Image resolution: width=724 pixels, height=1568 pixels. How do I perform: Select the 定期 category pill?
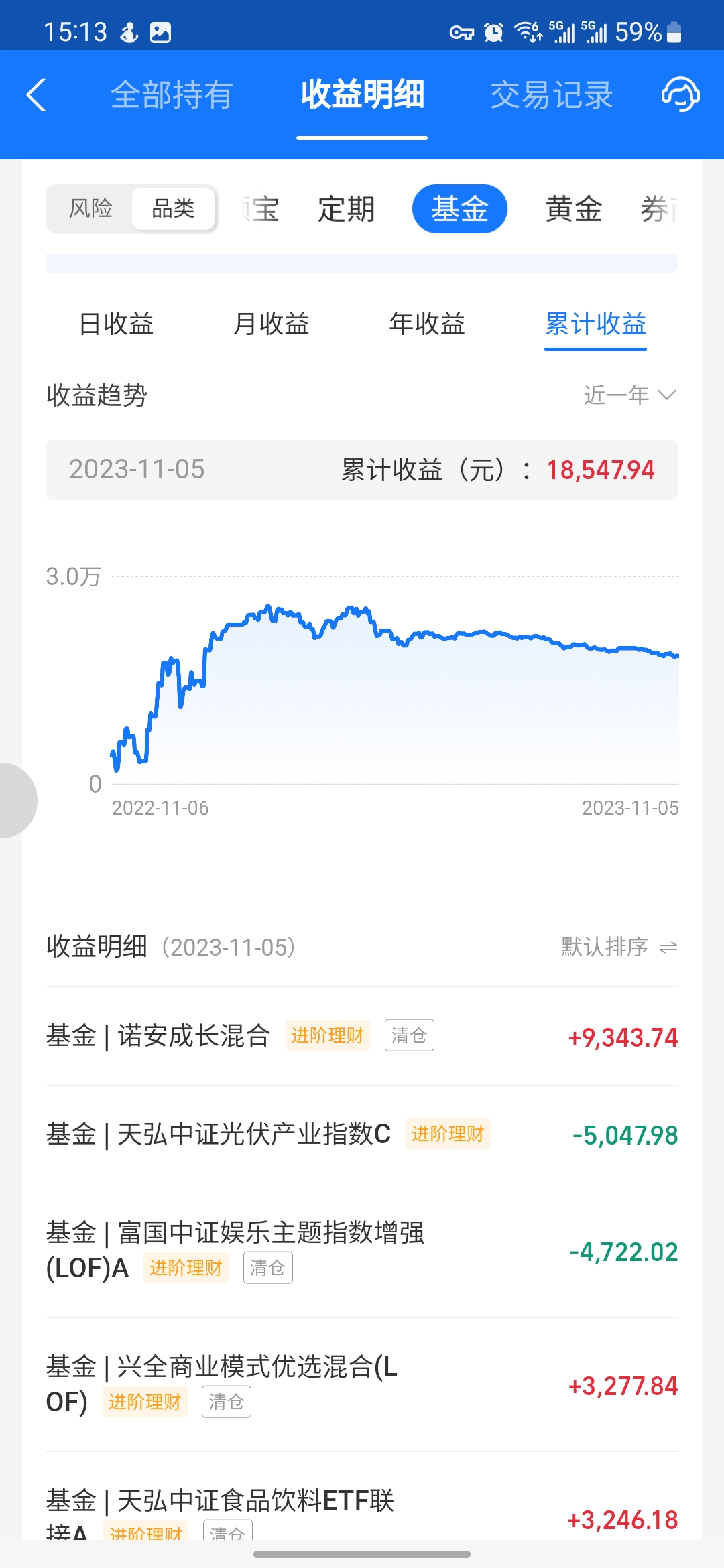pyautogui.click(x=345, y=208)
